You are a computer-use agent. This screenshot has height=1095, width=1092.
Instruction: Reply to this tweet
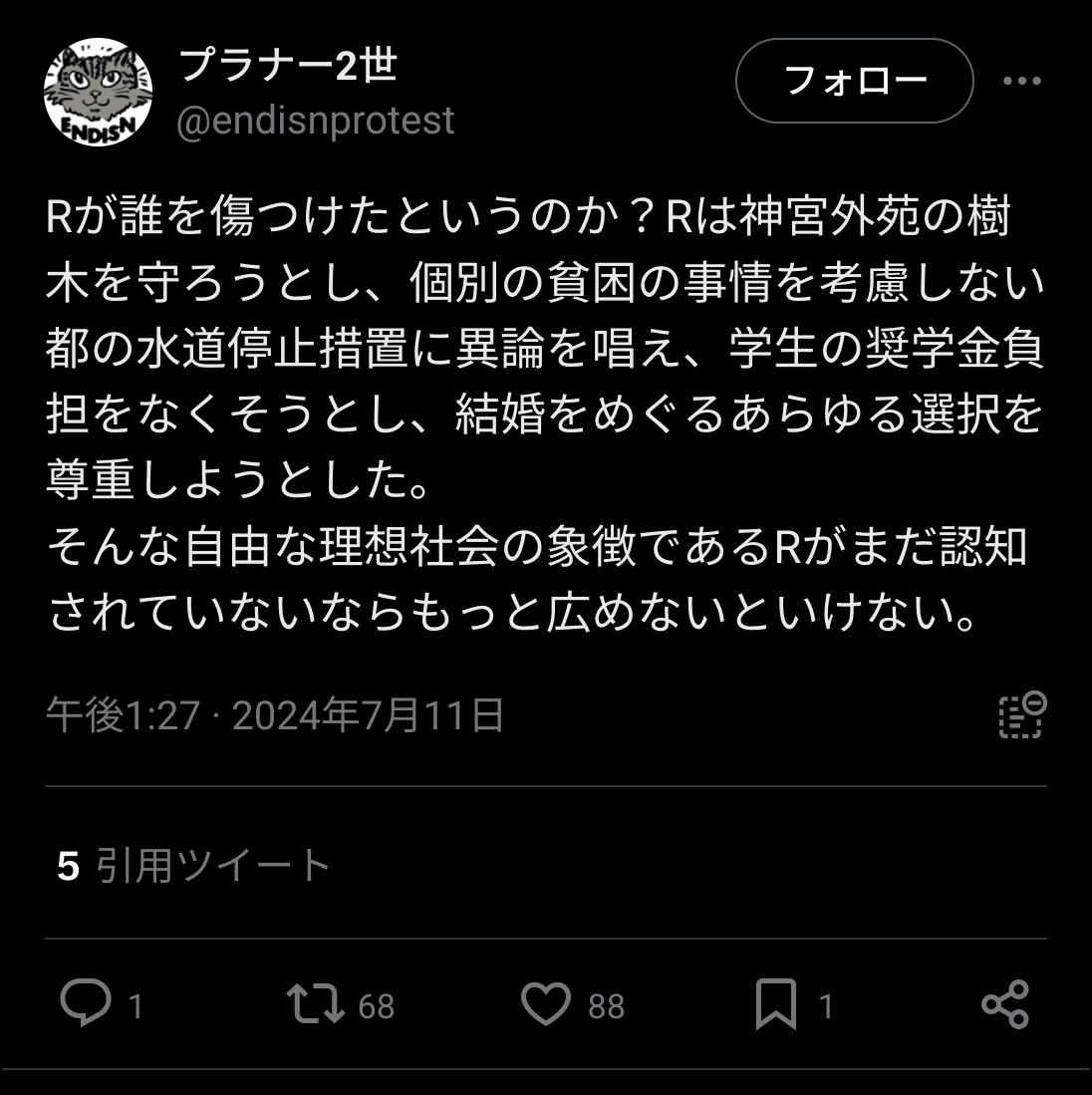point(86,1003)
